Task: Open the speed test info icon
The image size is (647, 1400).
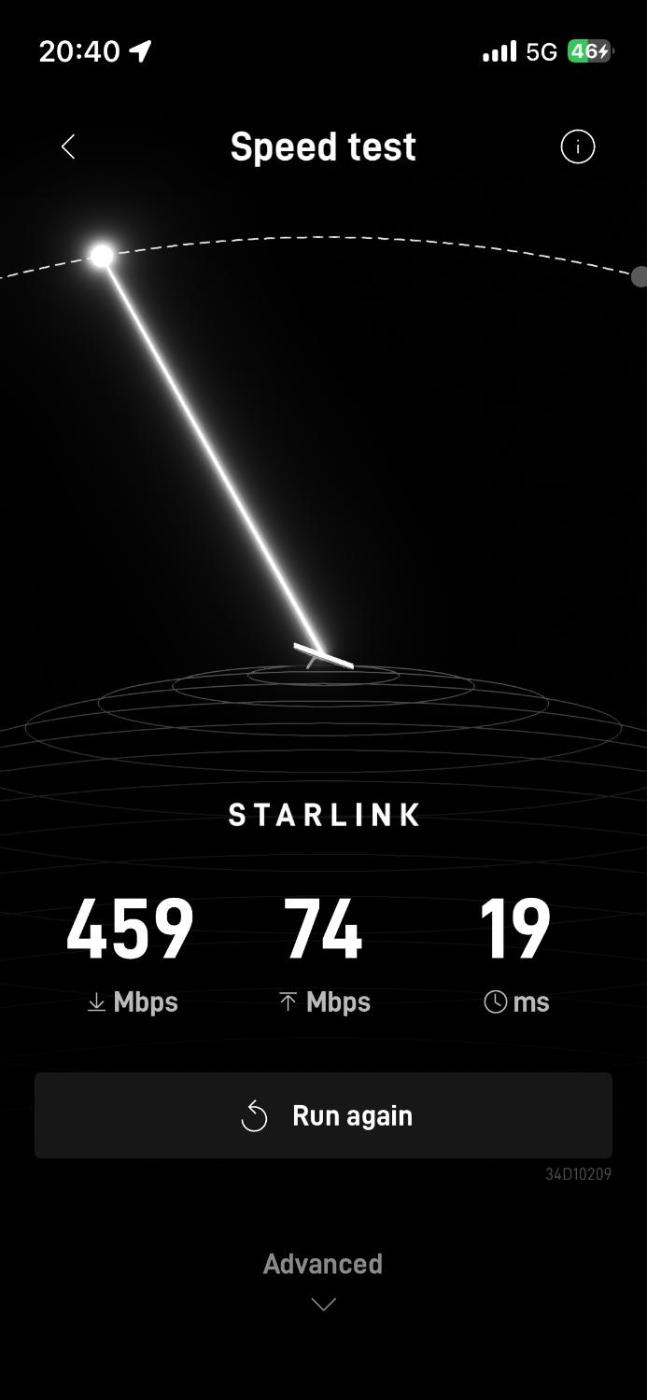Action: (577, 147)
